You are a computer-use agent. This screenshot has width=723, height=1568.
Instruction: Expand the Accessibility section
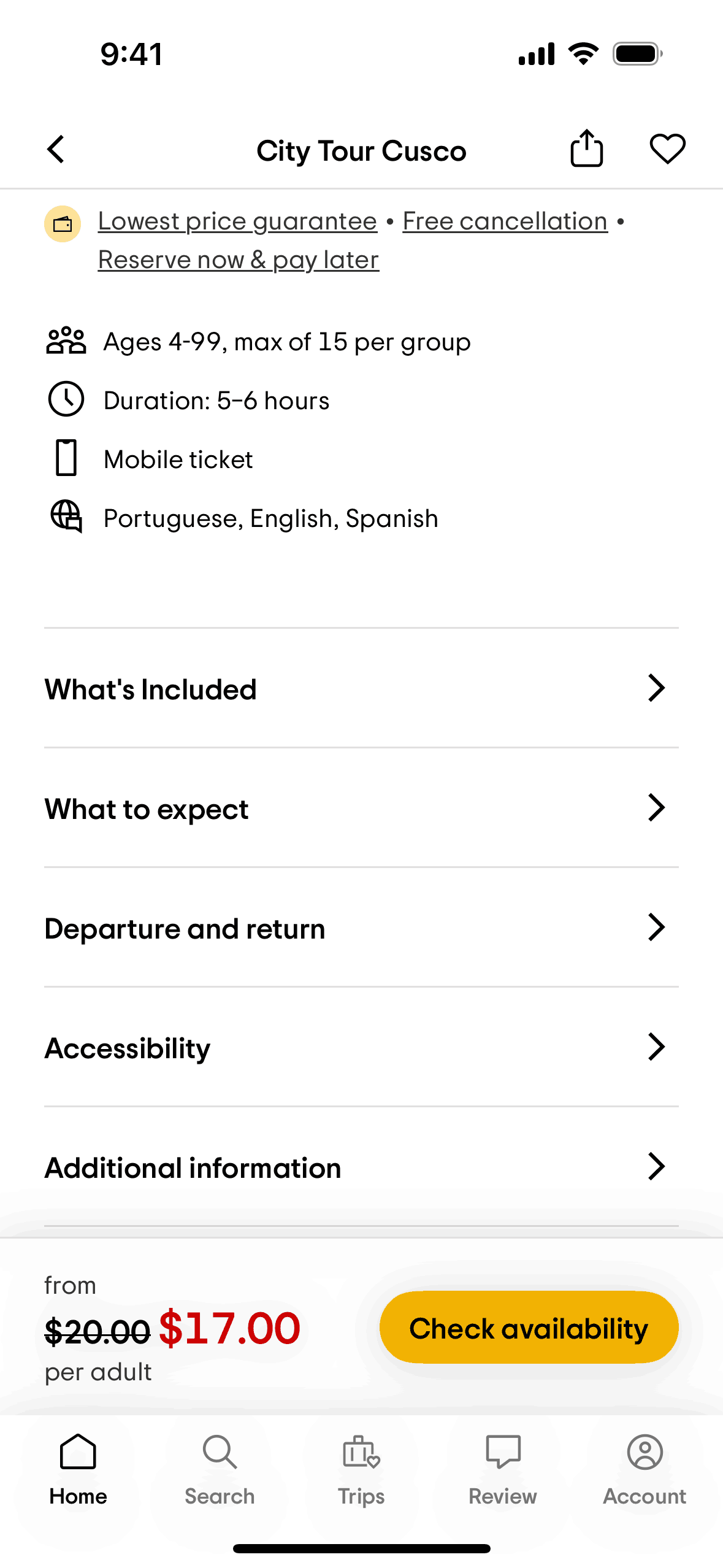click(361, 1047)
